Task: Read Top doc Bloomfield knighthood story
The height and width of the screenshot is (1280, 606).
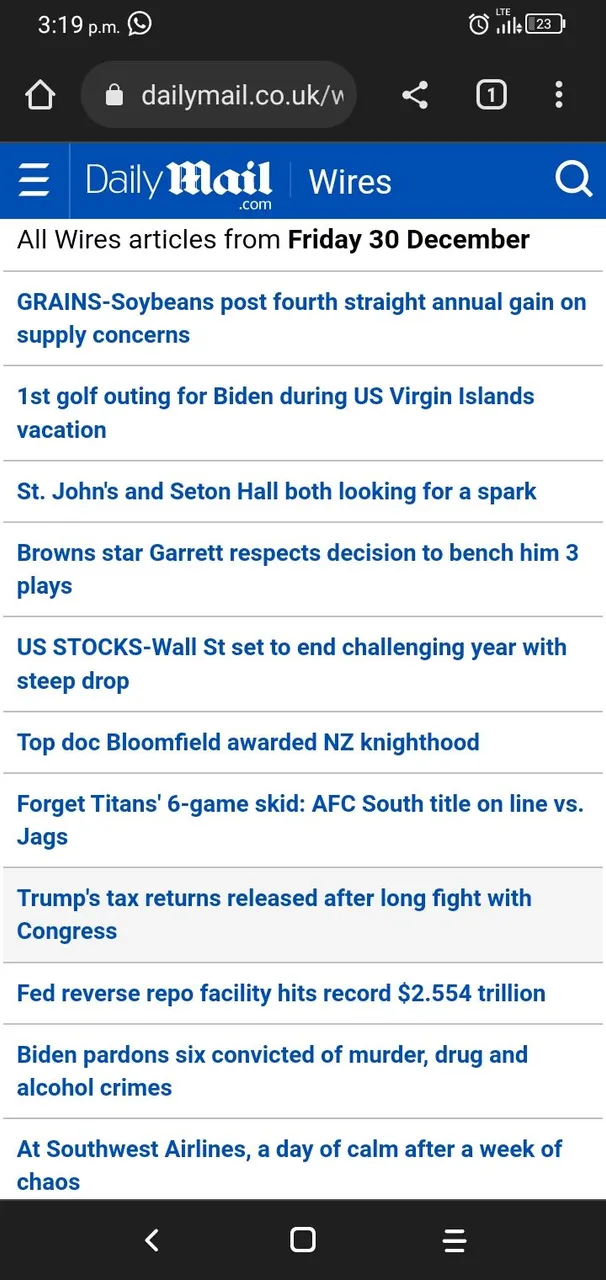Action: pyautogui.click(x=248, y=742)
